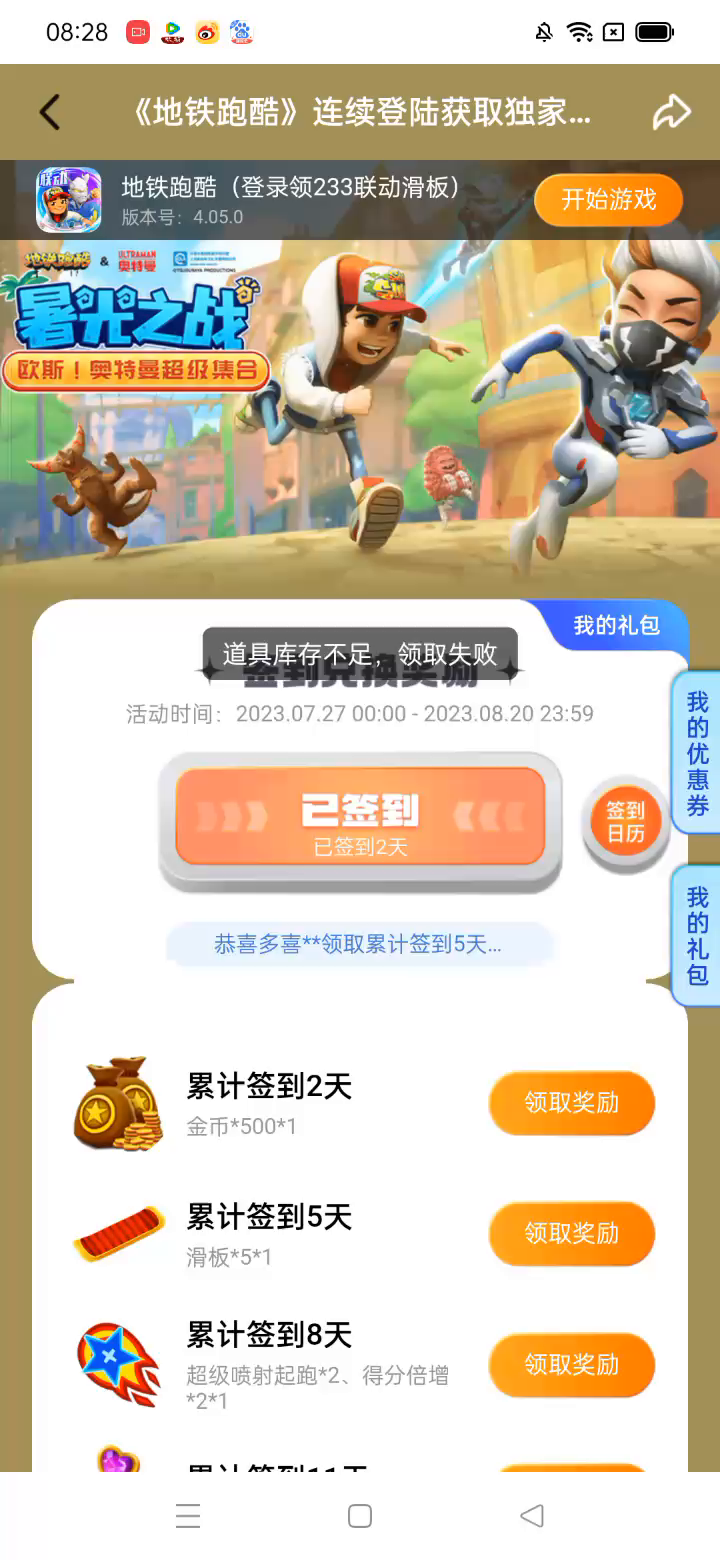Open the 我的礼包 corner tab
This screenshot has height=1560, width=720.
(616, 625)
